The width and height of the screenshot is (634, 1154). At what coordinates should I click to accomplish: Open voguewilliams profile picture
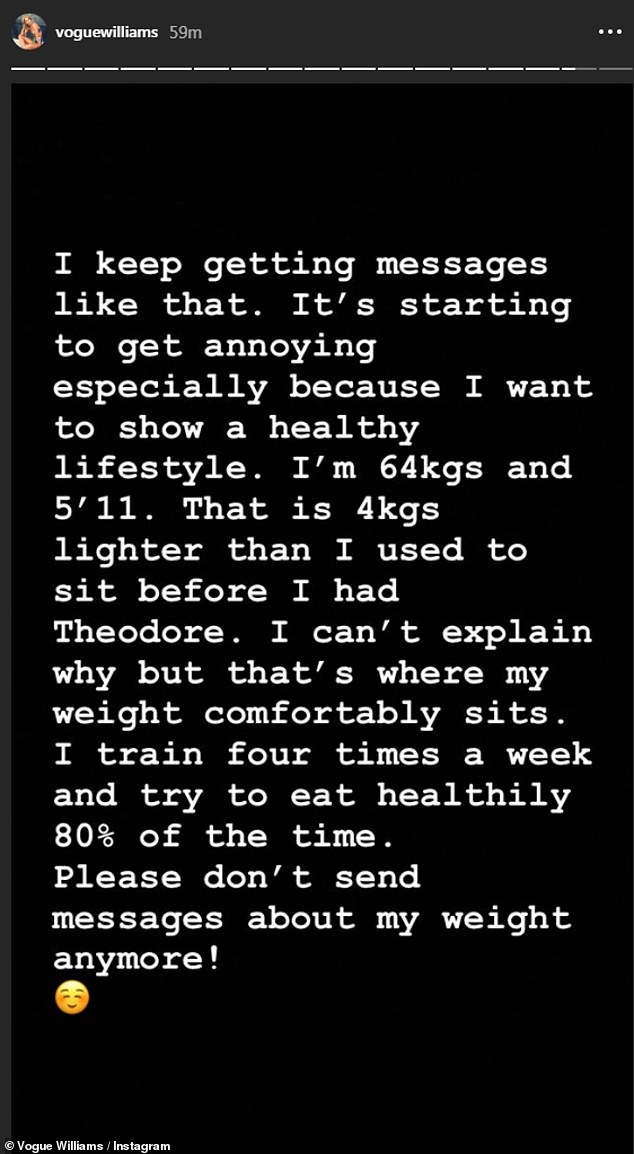point(27,32)
